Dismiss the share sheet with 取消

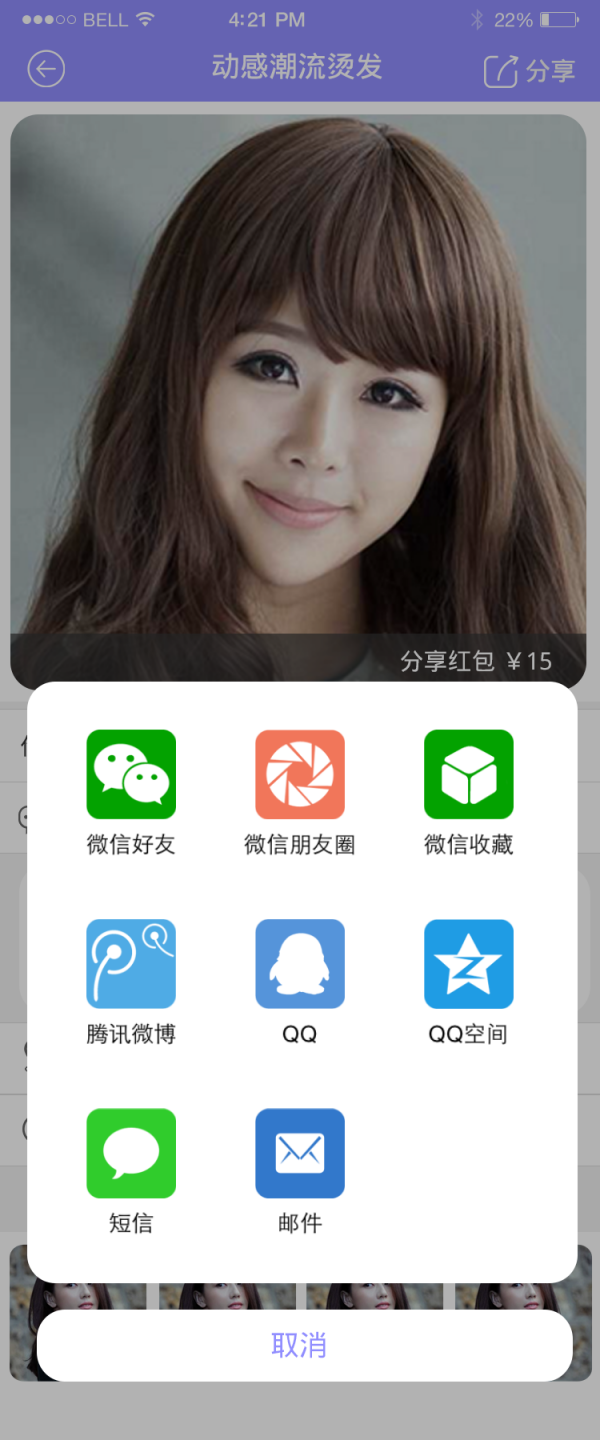click(x=300, y=1345)
